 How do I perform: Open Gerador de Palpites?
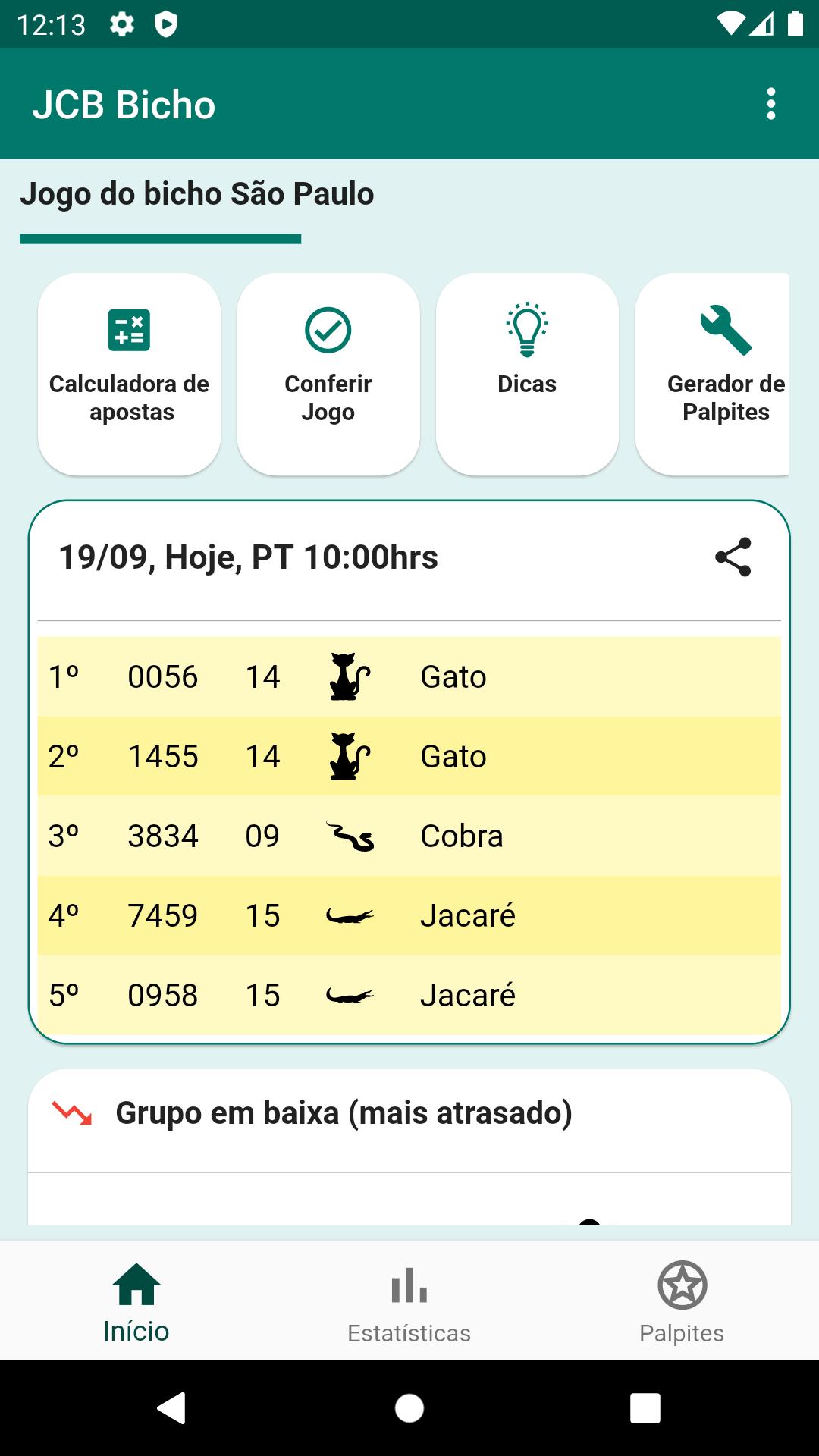[x=720, y=374]
